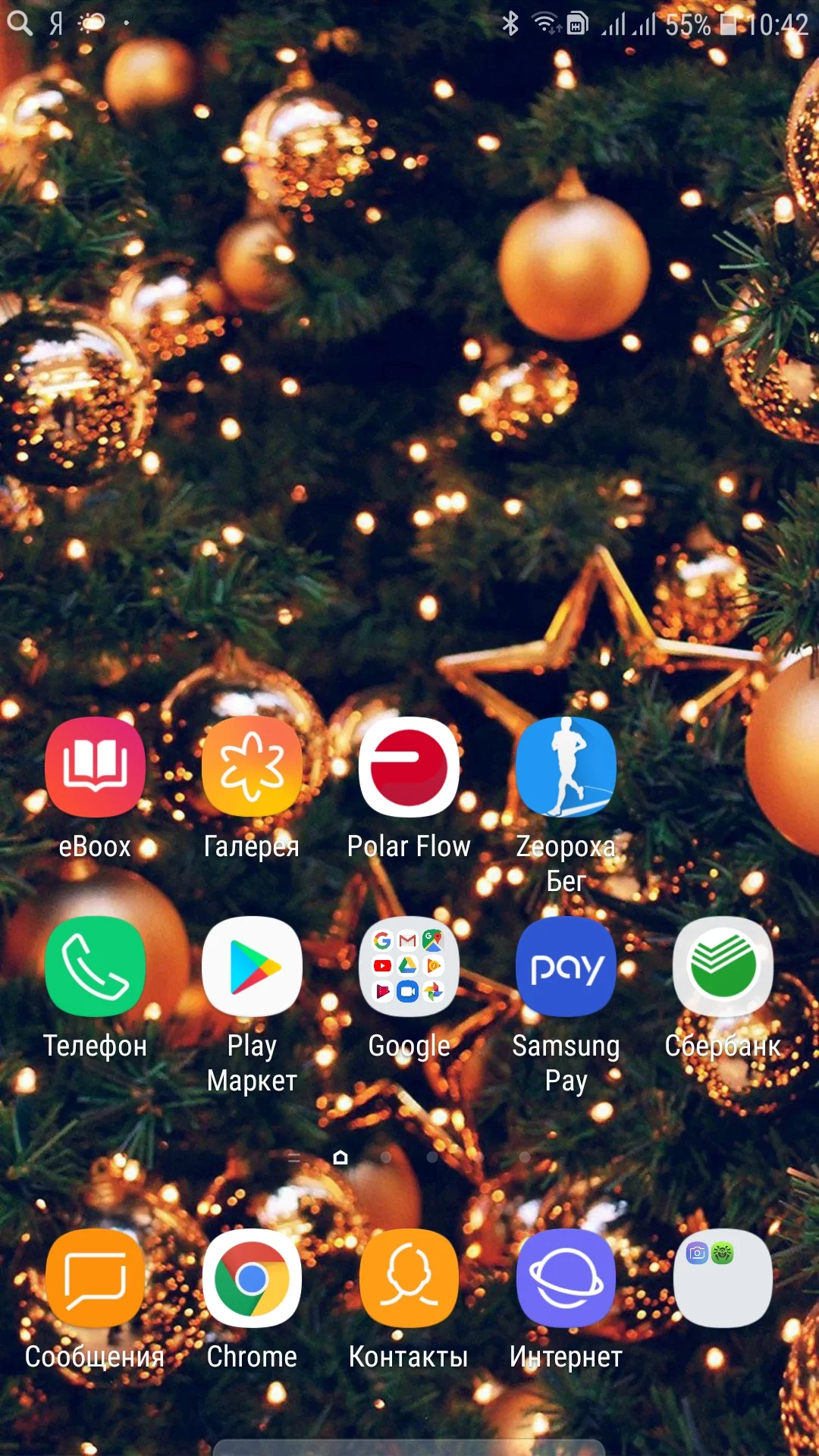The height and width of the screenshot is (1456, 819).
Task: Tap the camera app icon inside the folder
Action: 697,1253
